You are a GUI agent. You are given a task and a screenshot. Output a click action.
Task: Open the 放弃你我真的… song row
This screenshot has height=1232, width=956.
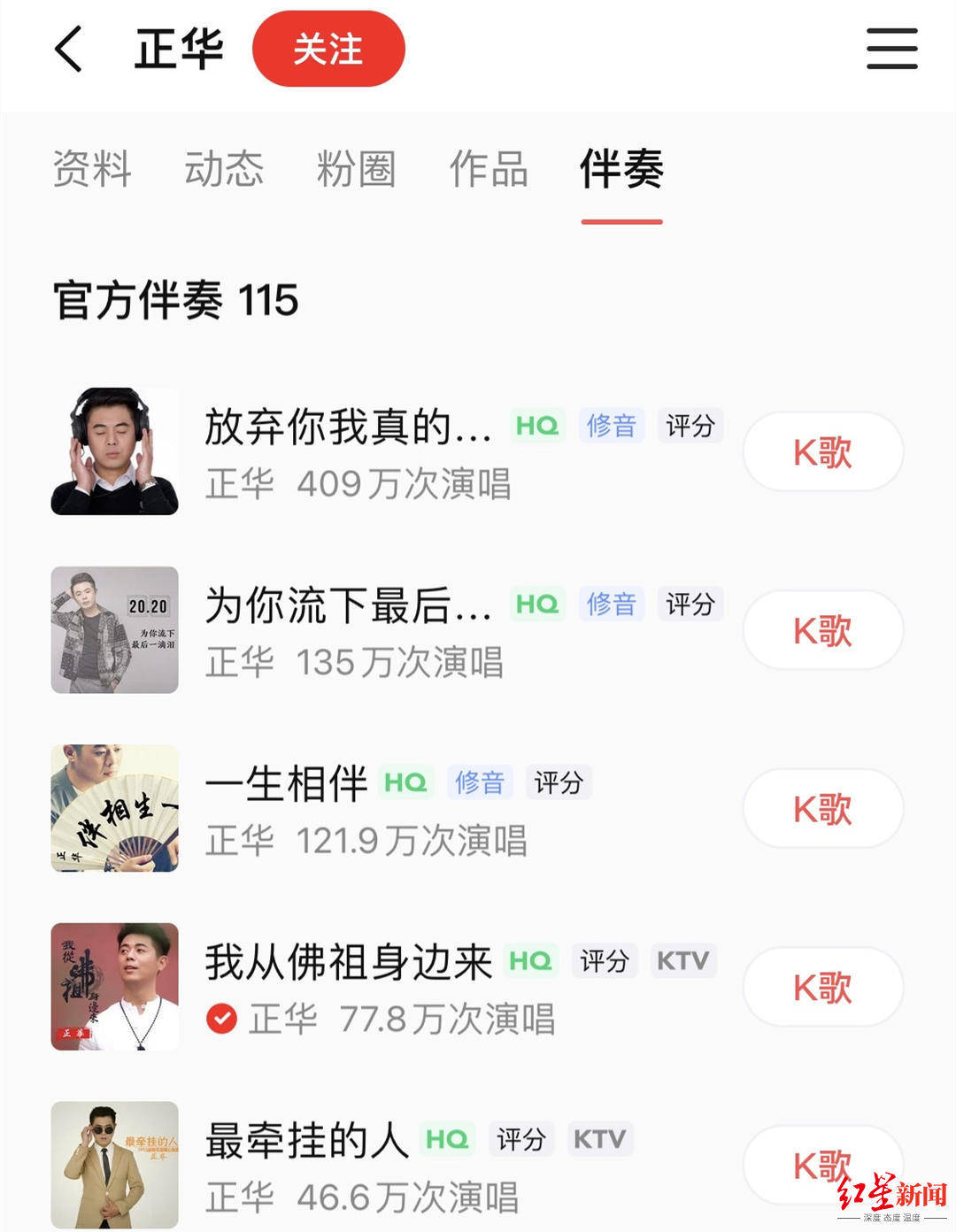pos(349,427)
